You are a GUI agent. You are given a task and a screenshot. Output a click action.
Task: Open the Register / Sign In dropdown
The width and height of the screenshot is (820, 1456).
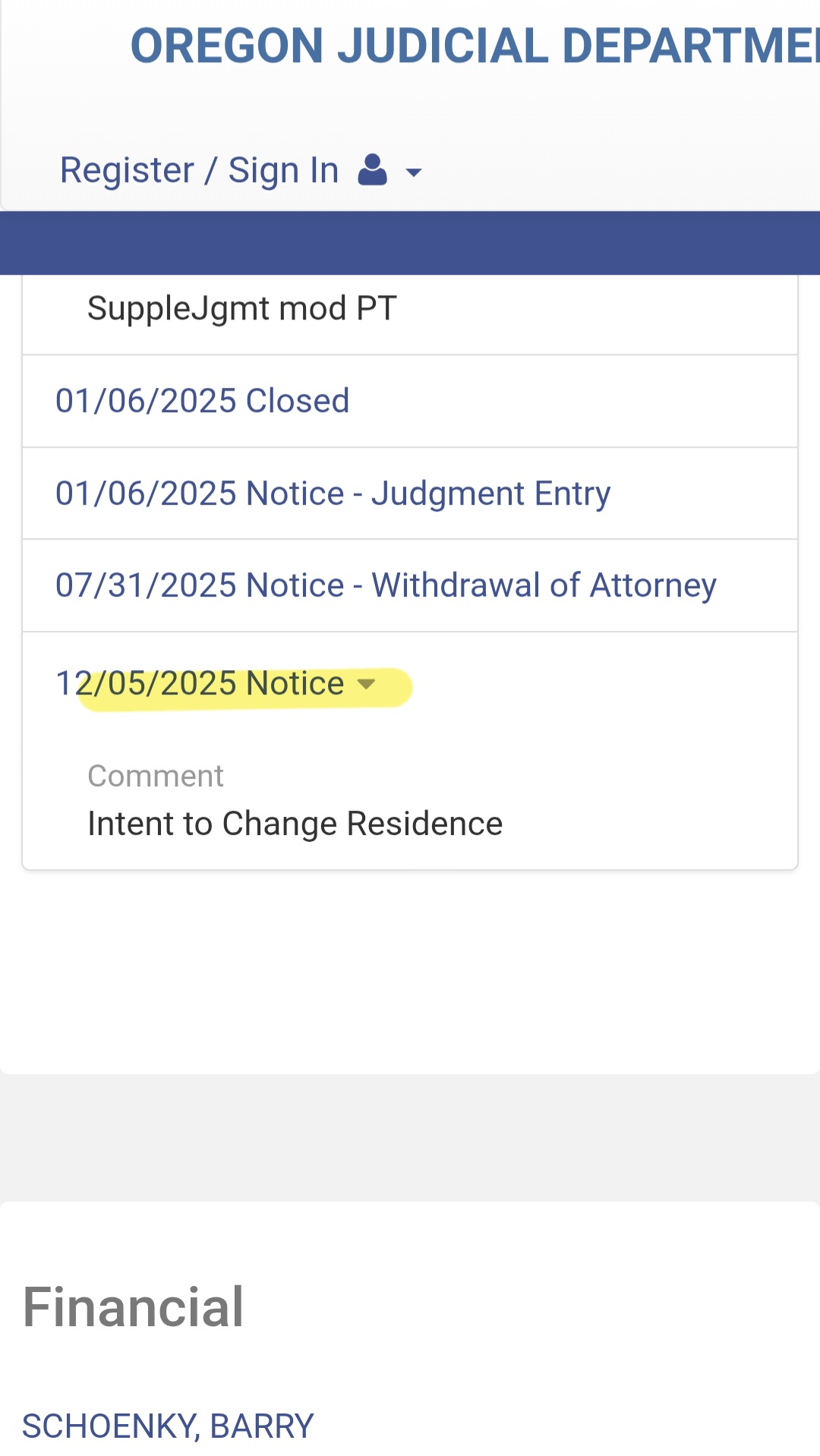pos(240,171)
